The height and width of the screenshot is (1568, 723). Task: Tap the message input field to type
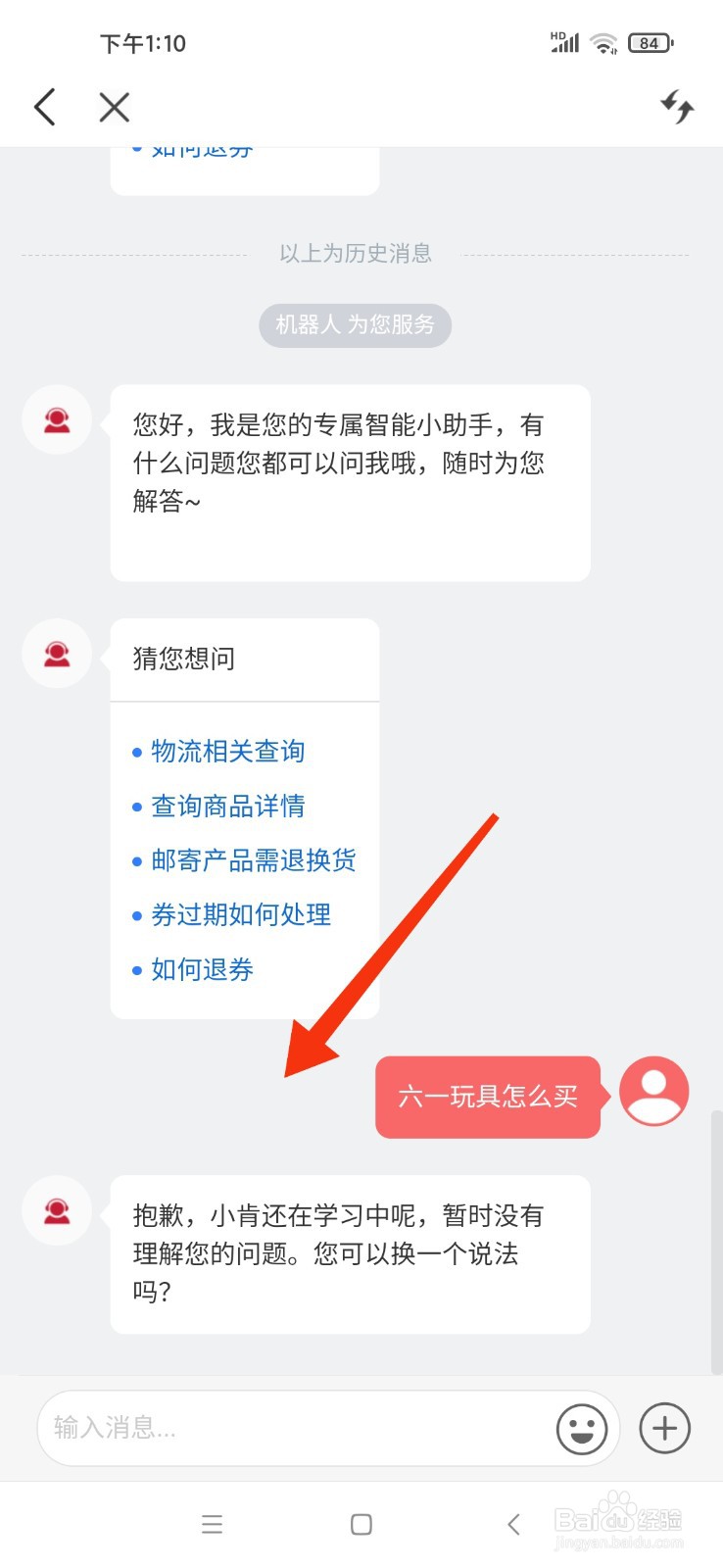(x=294, y=1429)
